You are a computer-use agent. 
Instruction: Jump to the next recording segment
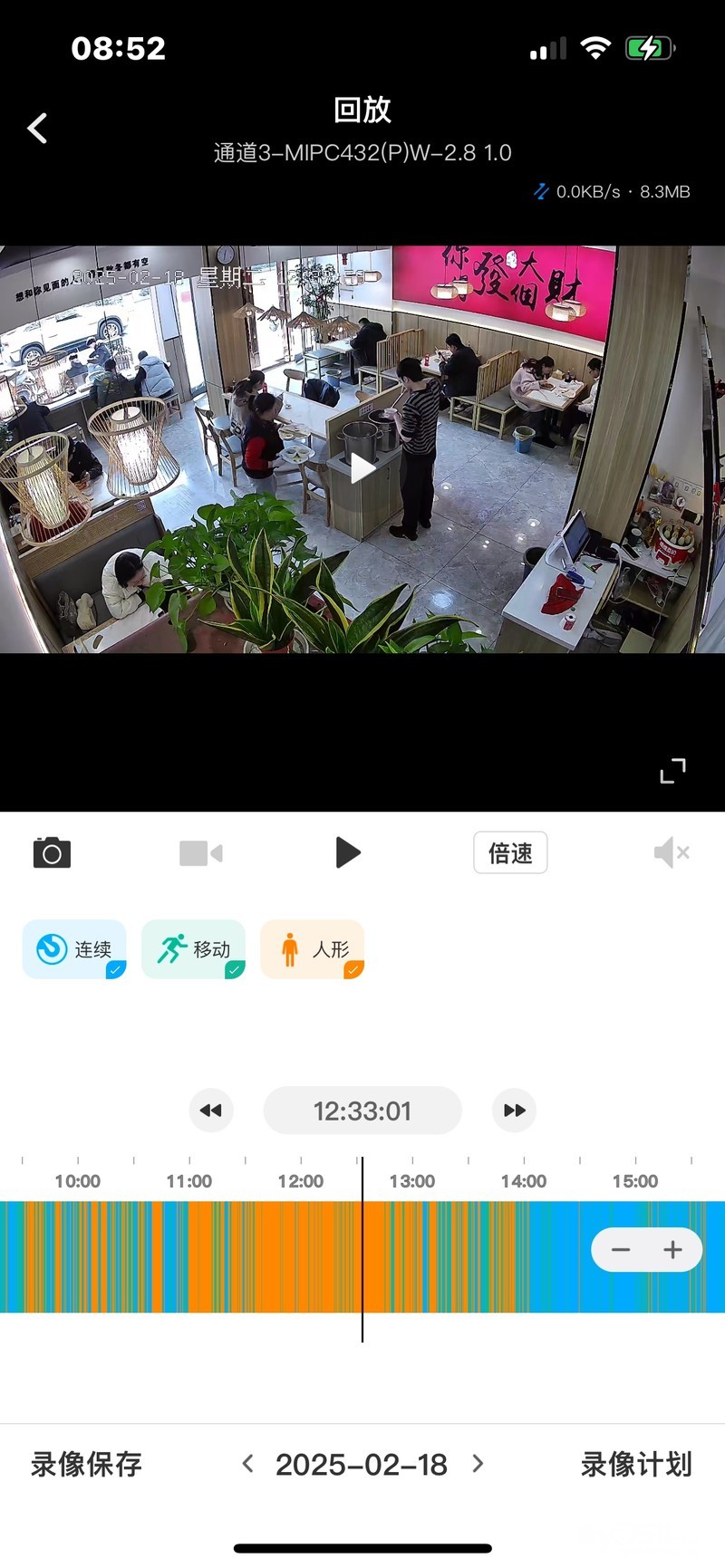[x=514, y=1111]
